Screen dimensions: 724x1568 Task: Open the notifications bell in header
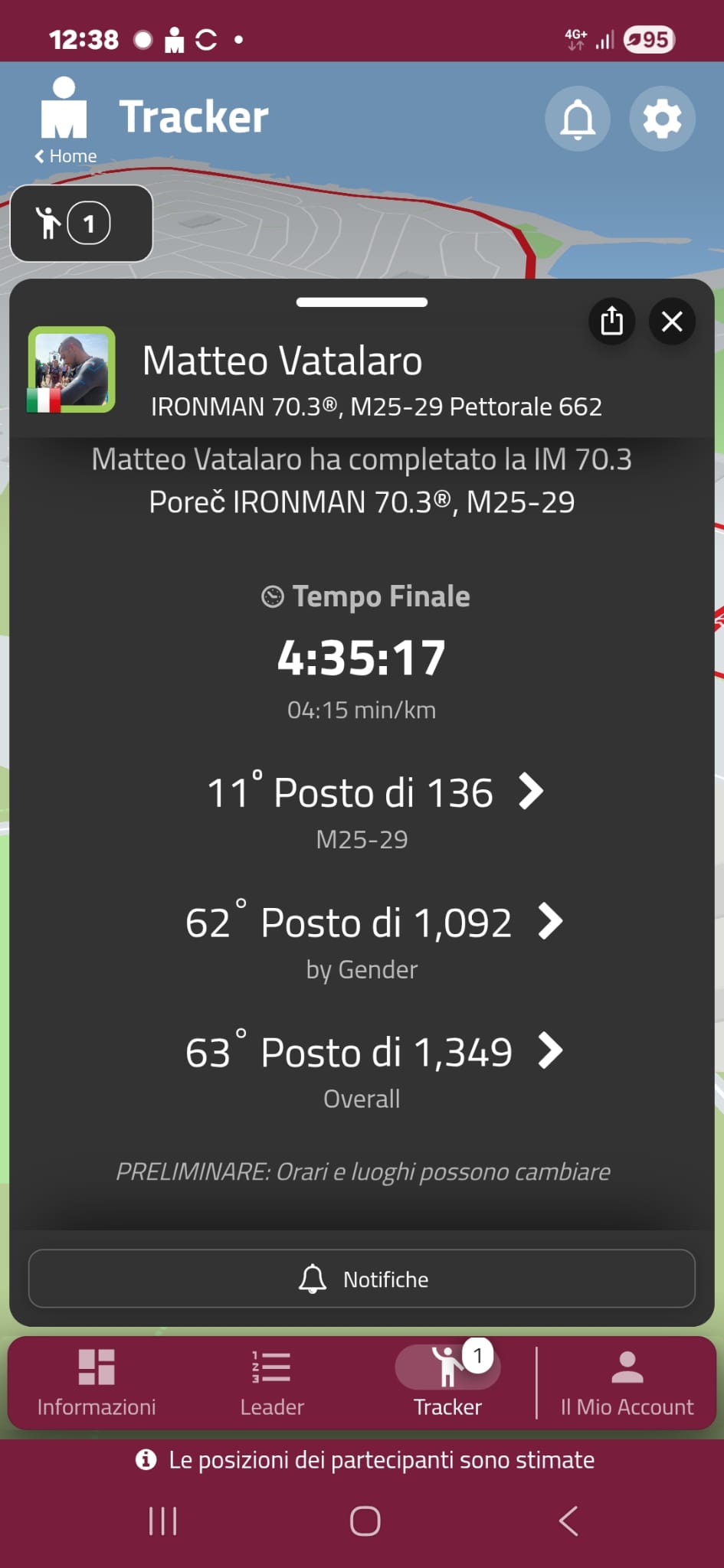point(578,119)
